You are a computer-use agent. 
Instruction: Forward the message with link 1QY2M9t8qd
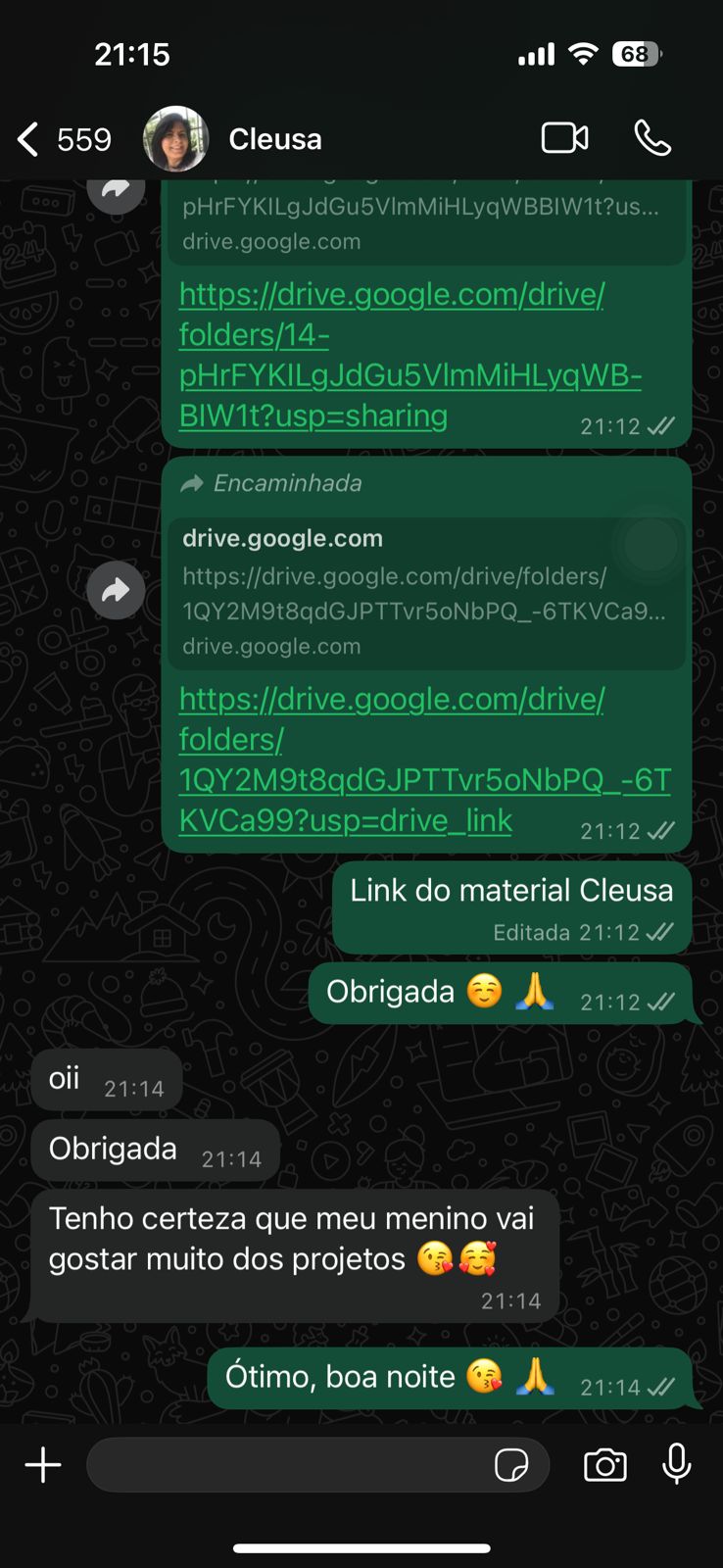[x=116, y=591]
